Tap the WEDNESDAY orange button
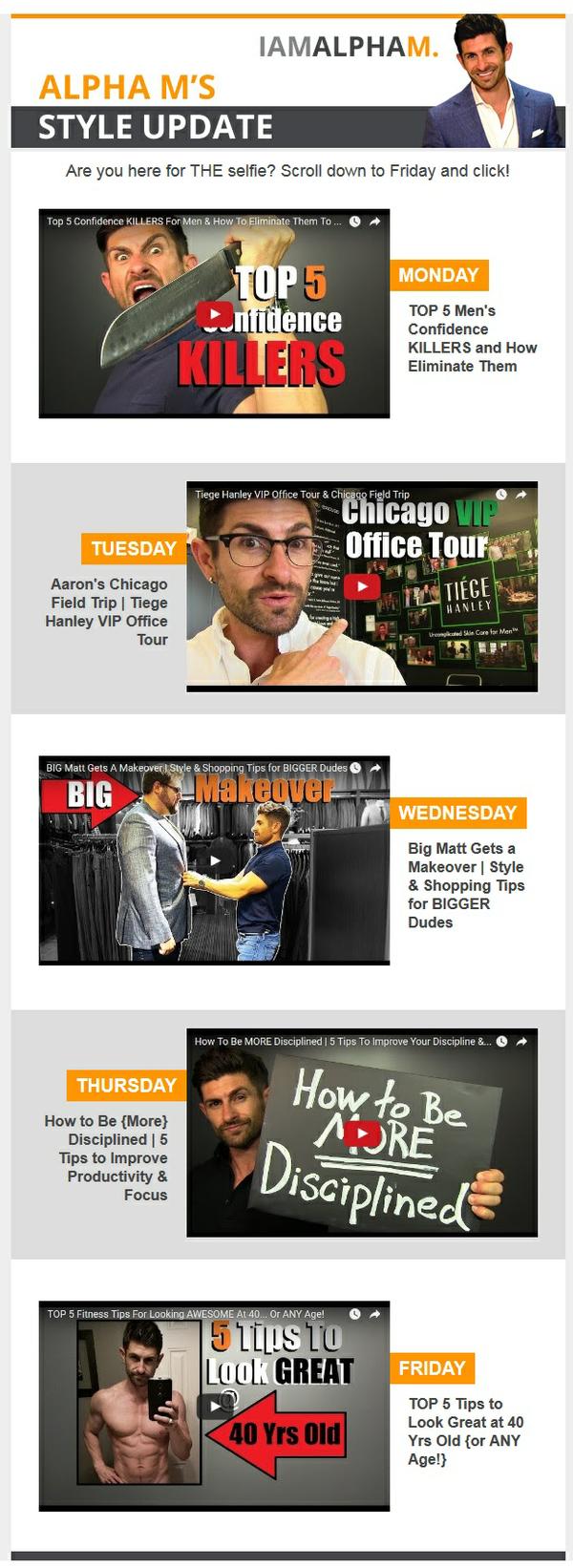 point(457,813)
